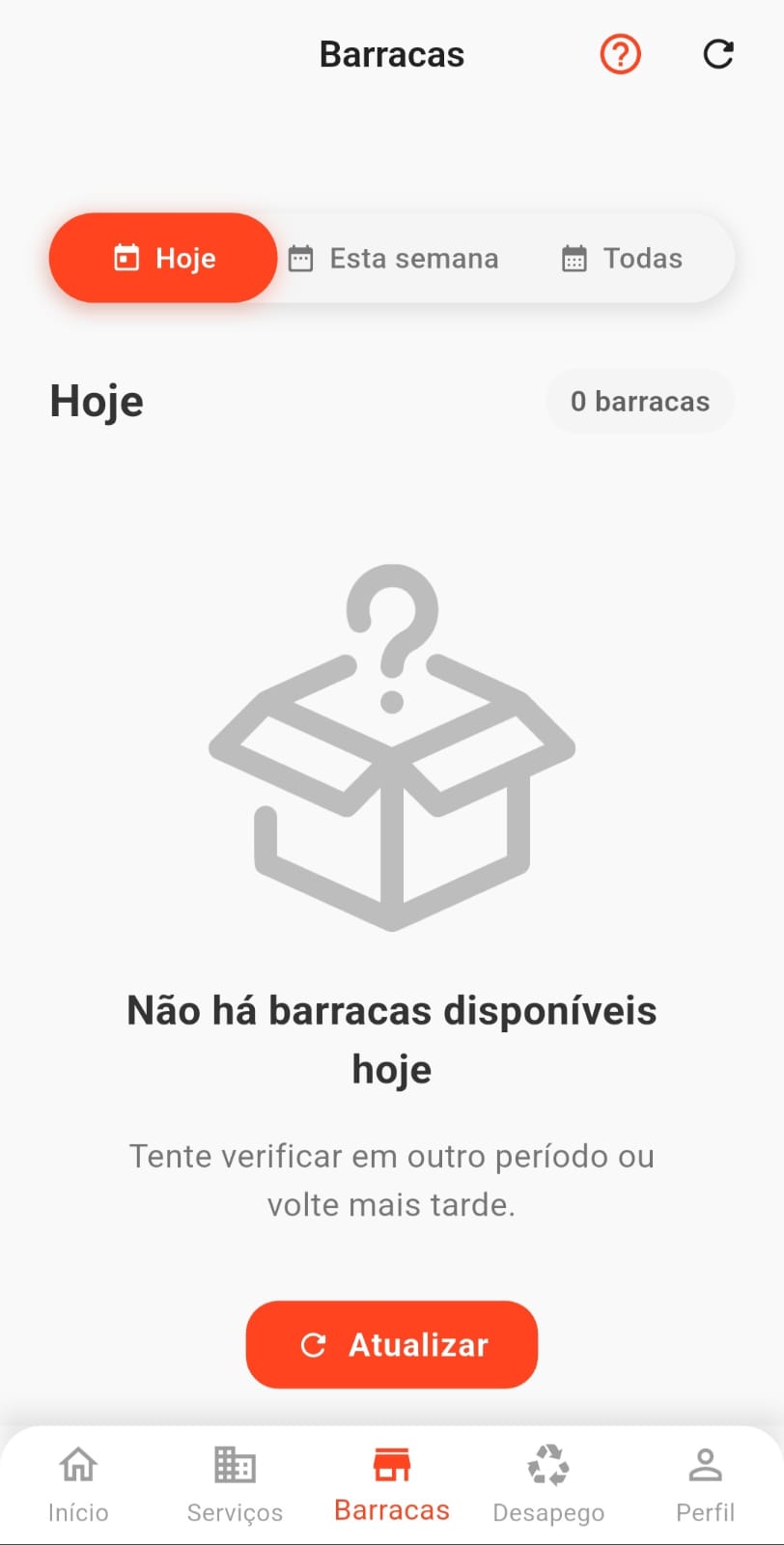Select the Hoje filter option

point(162,258)
